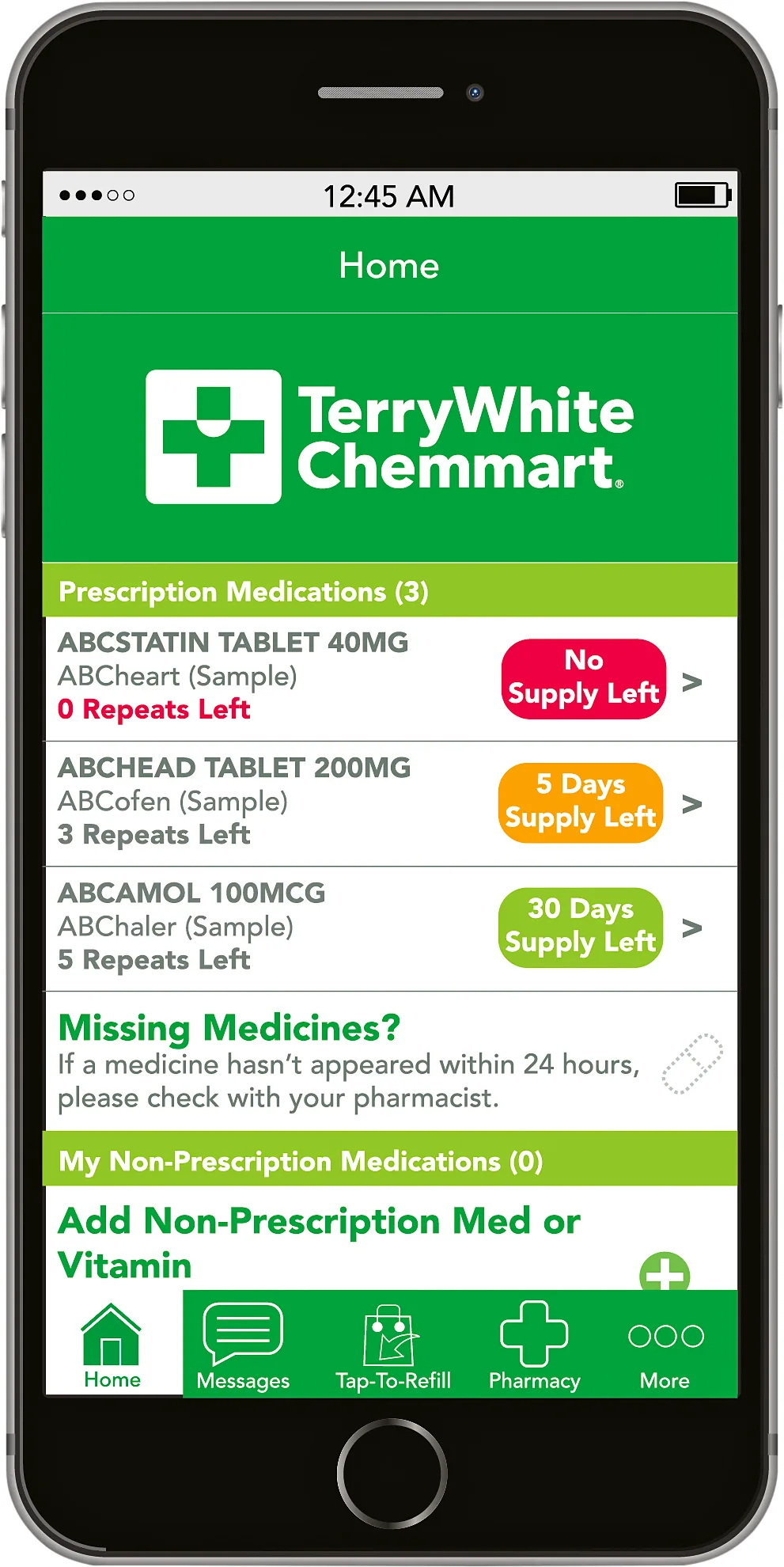Viewport: 784px width, 1567px height.
Task: Open the Tap-To-Refill tab
Action: coord(393,1345)
